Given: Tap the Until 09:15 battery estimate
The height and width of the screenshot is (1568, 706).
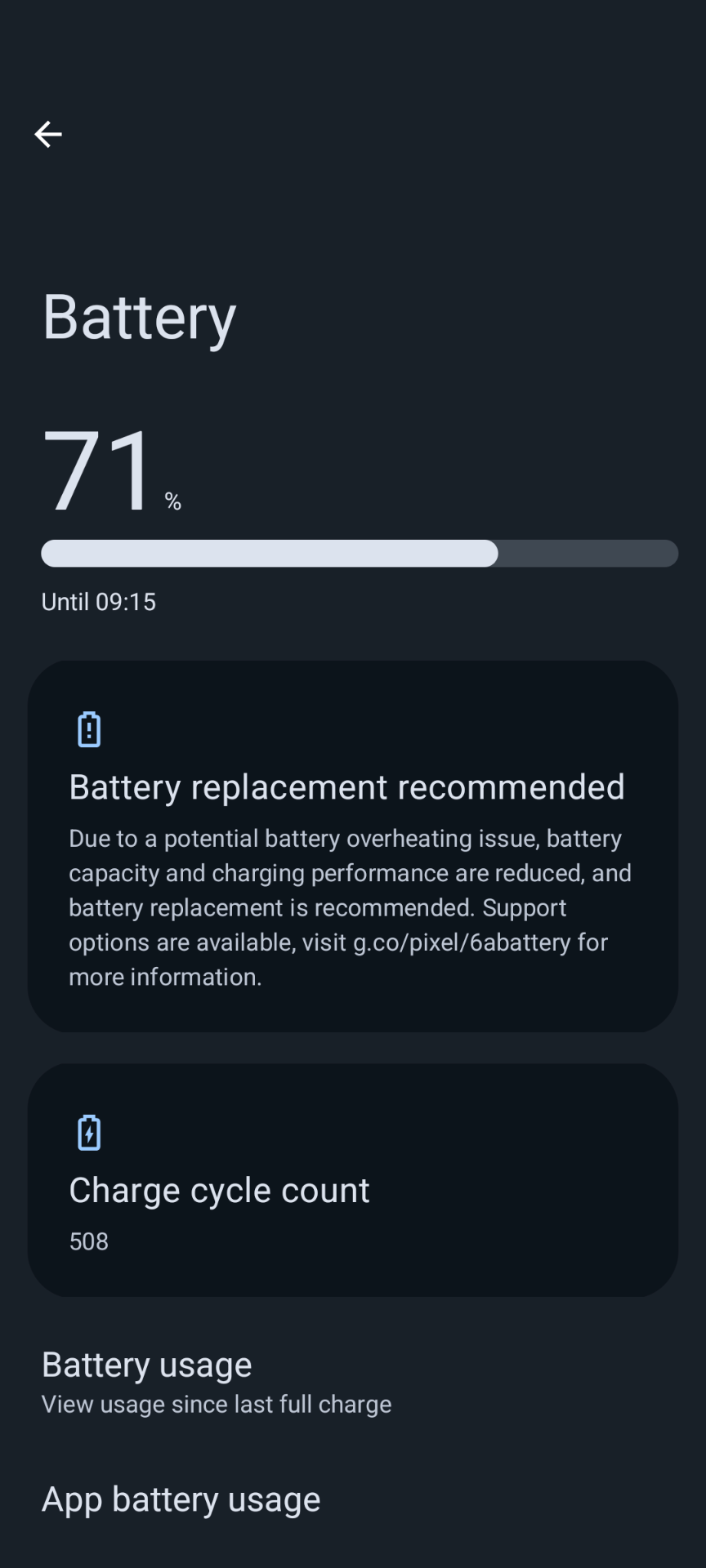Looking at the screenshot, I should pos(98,602).
